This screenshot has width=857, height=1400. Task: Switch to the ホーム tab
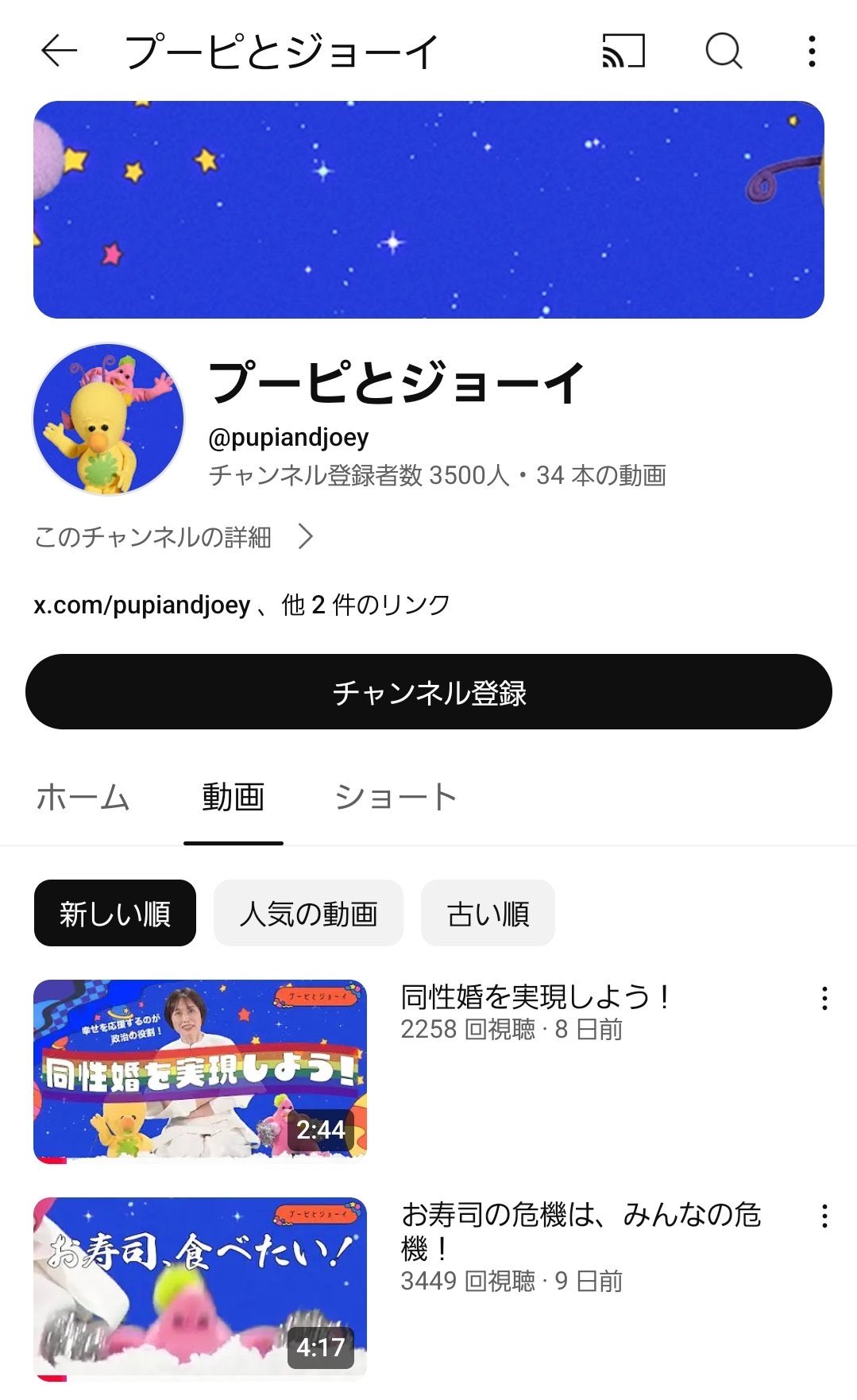click(83, 797)
